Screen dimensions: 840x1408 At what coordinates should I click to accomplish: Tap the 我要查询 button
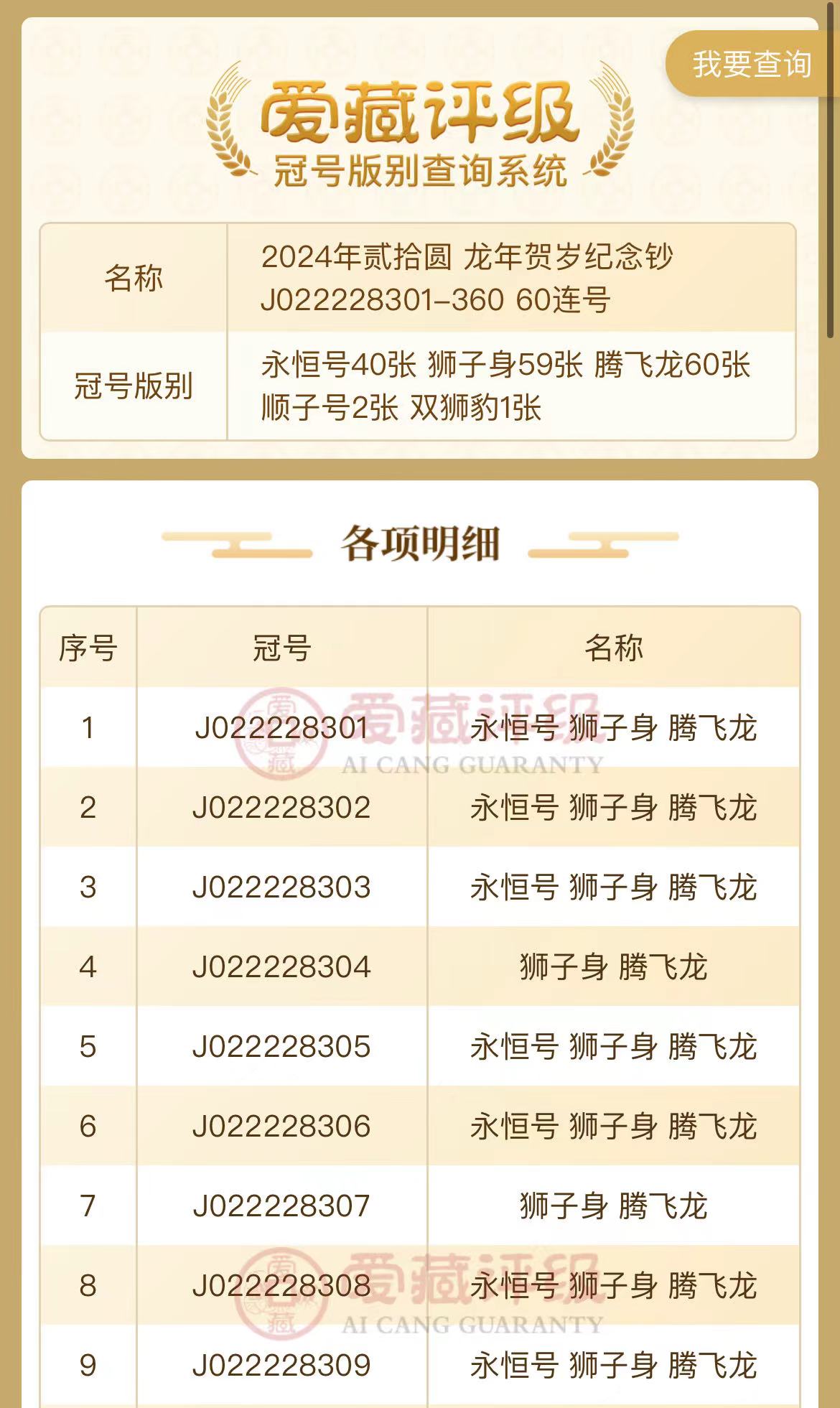tap(751, 64)
